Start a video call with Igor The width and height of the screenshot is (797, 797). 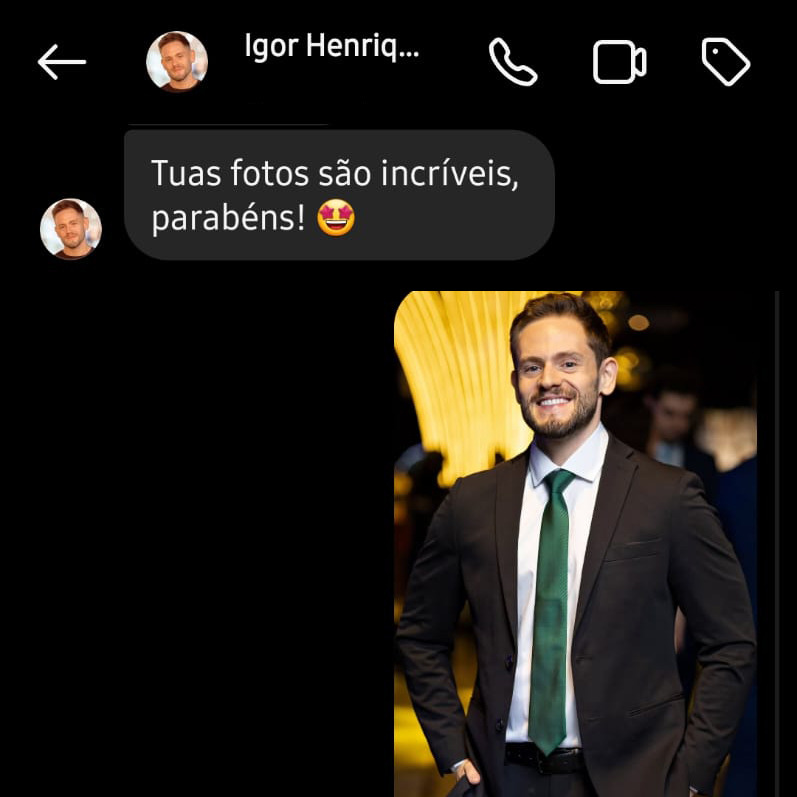coord(619,62)
